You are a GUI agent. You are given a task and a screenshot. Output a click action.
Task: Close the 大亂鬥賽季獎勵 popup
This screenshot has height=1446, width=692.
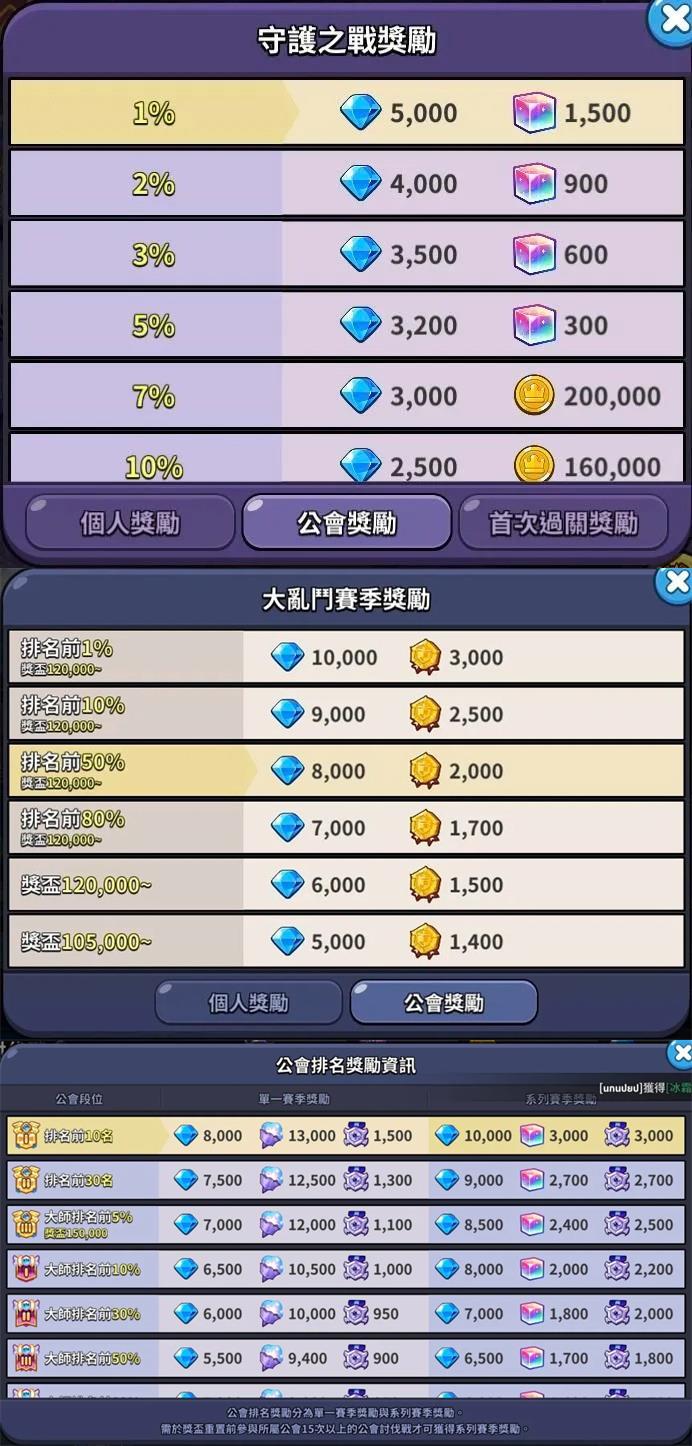tap(676, 583)
